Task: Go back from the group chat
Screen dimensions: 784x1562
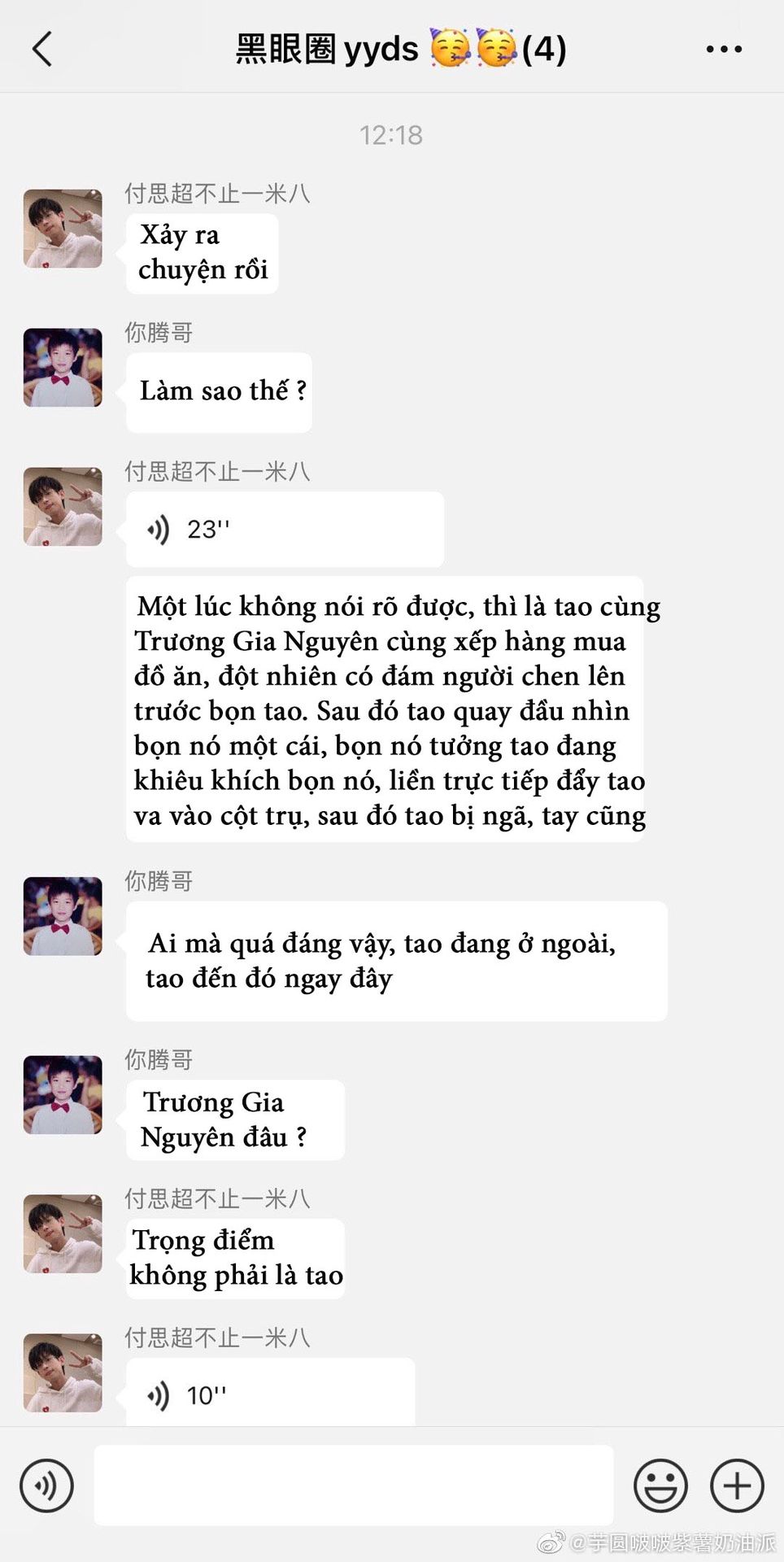Action: tap(42, 49)
